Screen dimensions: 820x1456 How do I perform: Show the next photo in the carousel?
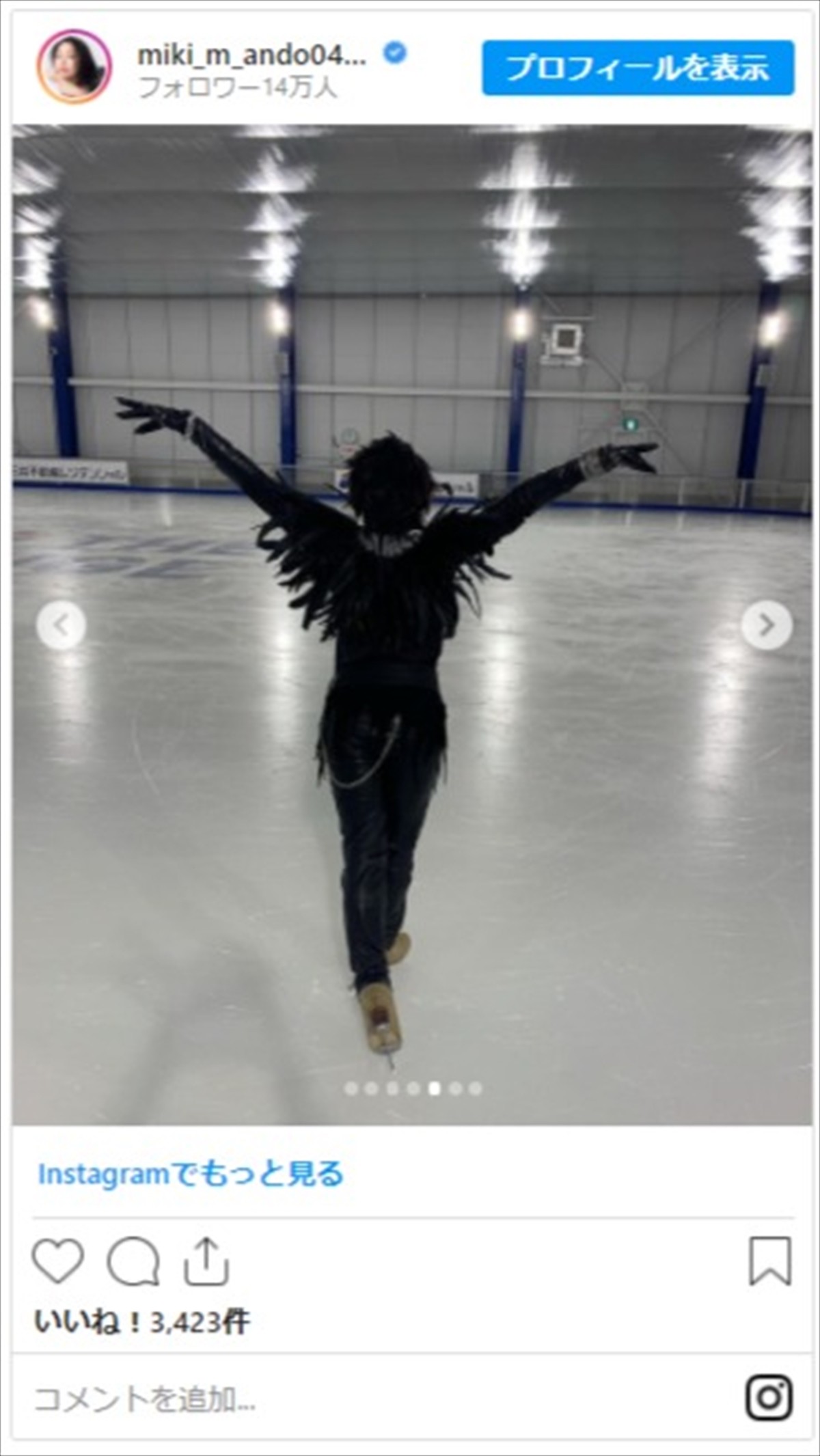coord(766,624)
